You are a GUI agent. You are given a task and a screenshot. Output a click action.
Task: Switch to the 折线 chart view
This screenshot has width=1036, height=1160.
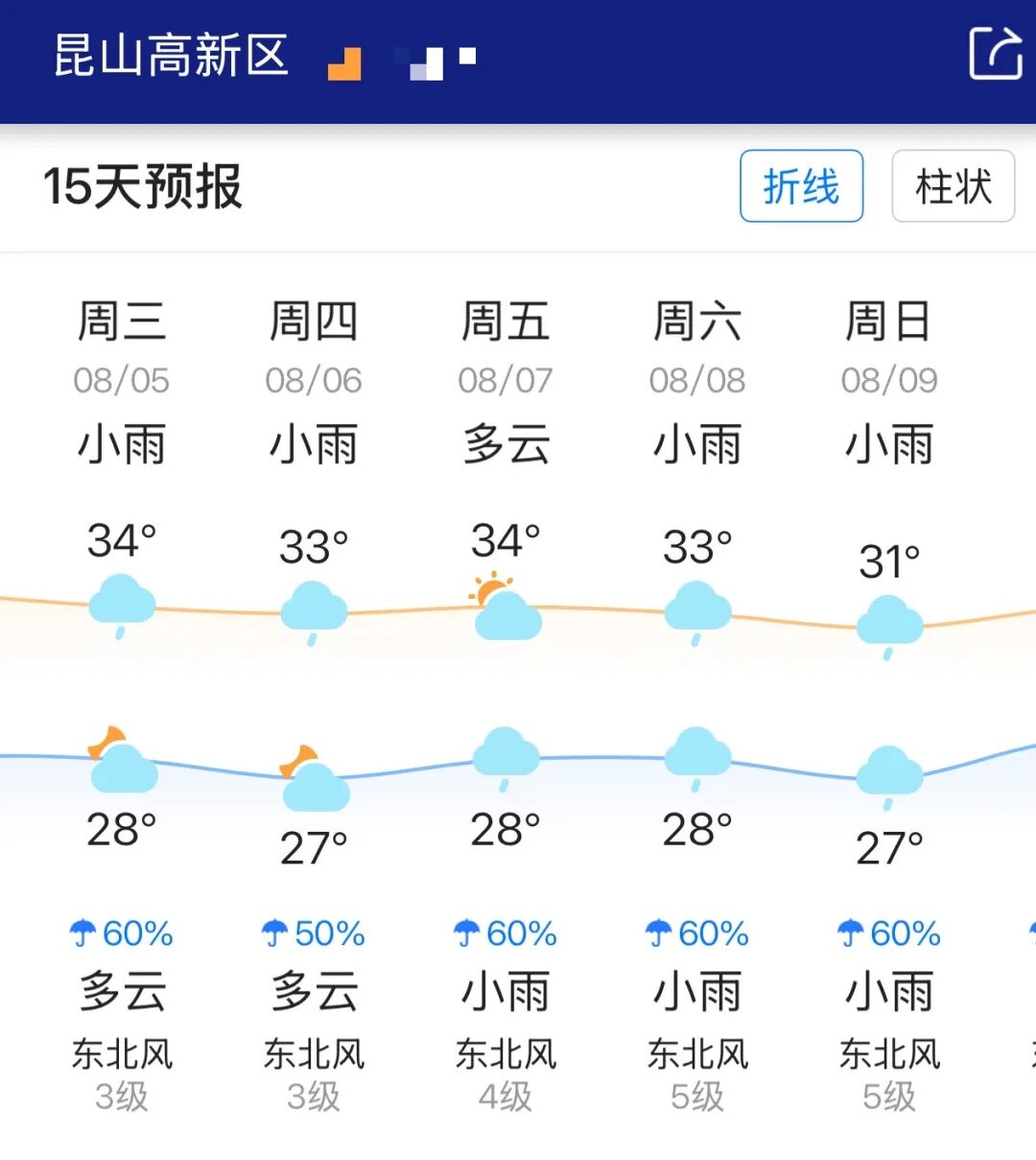point(801,186)
